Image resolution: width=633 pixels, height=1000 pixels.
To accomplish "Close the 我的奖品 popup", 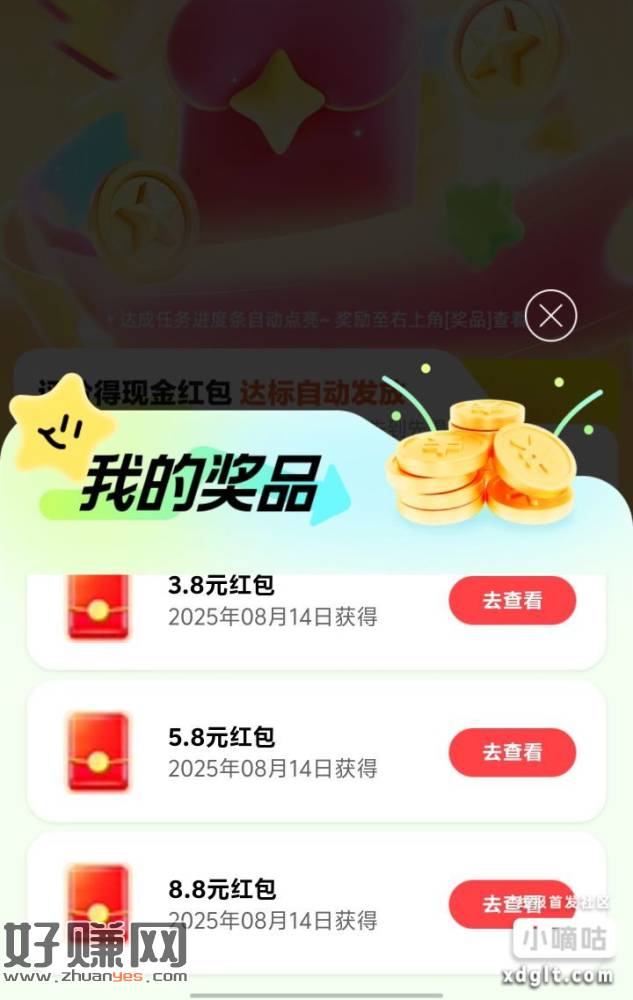I will click(x=551, y=316).
